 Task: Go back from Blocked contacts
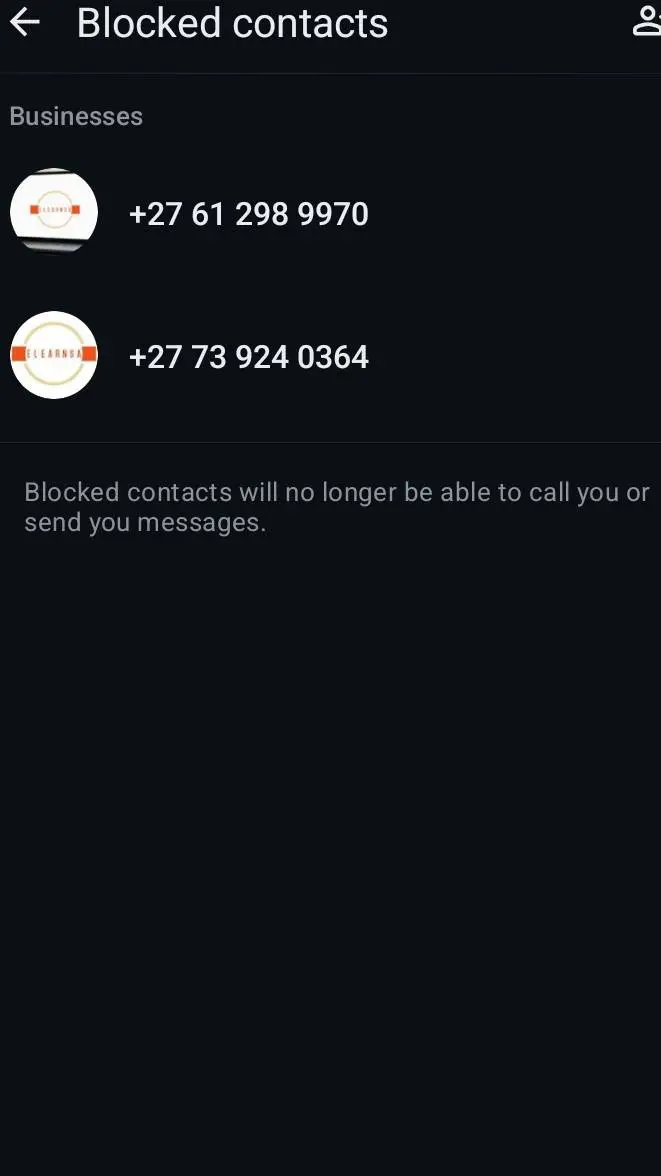(x=25, y=23)
